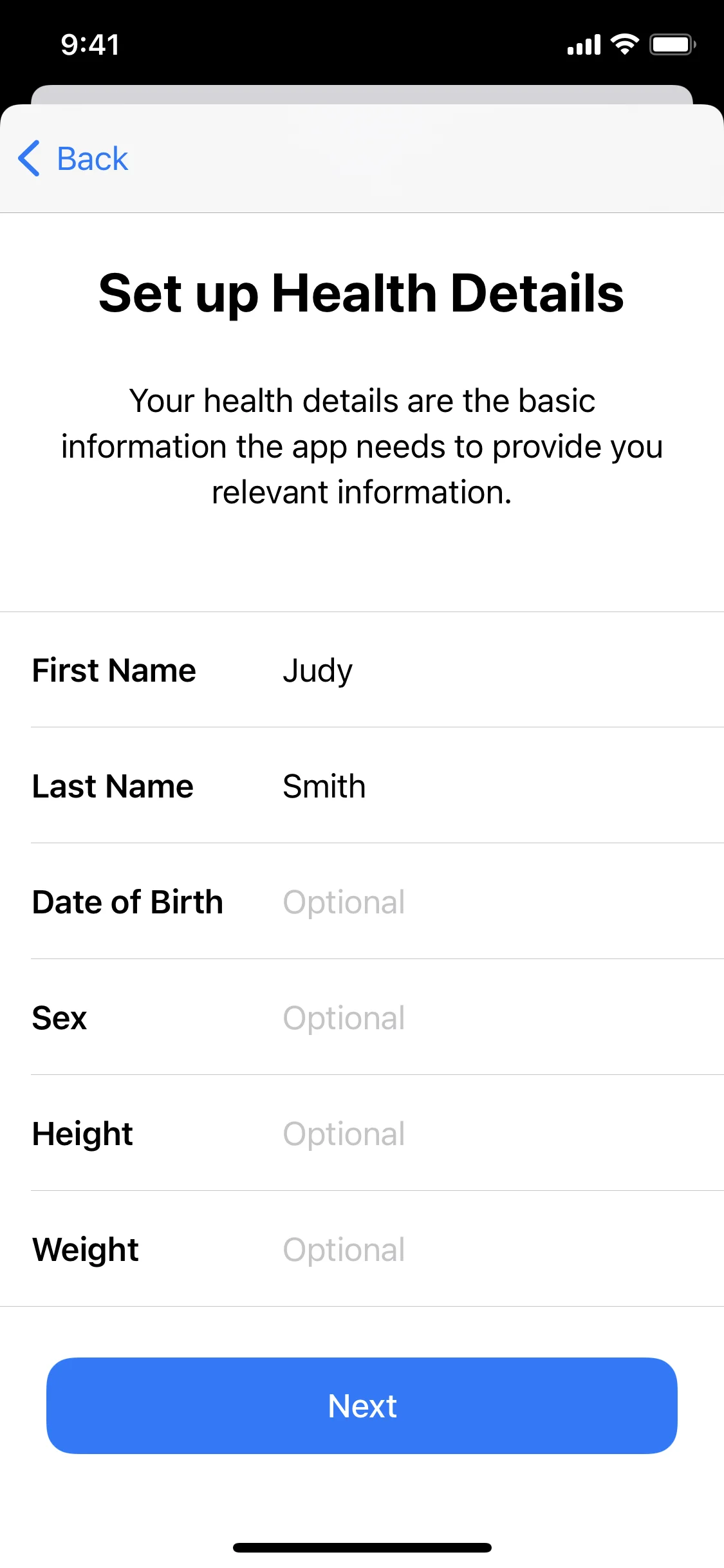
Task: Tap the Last Name row label
Action: [x=113, y=787]
